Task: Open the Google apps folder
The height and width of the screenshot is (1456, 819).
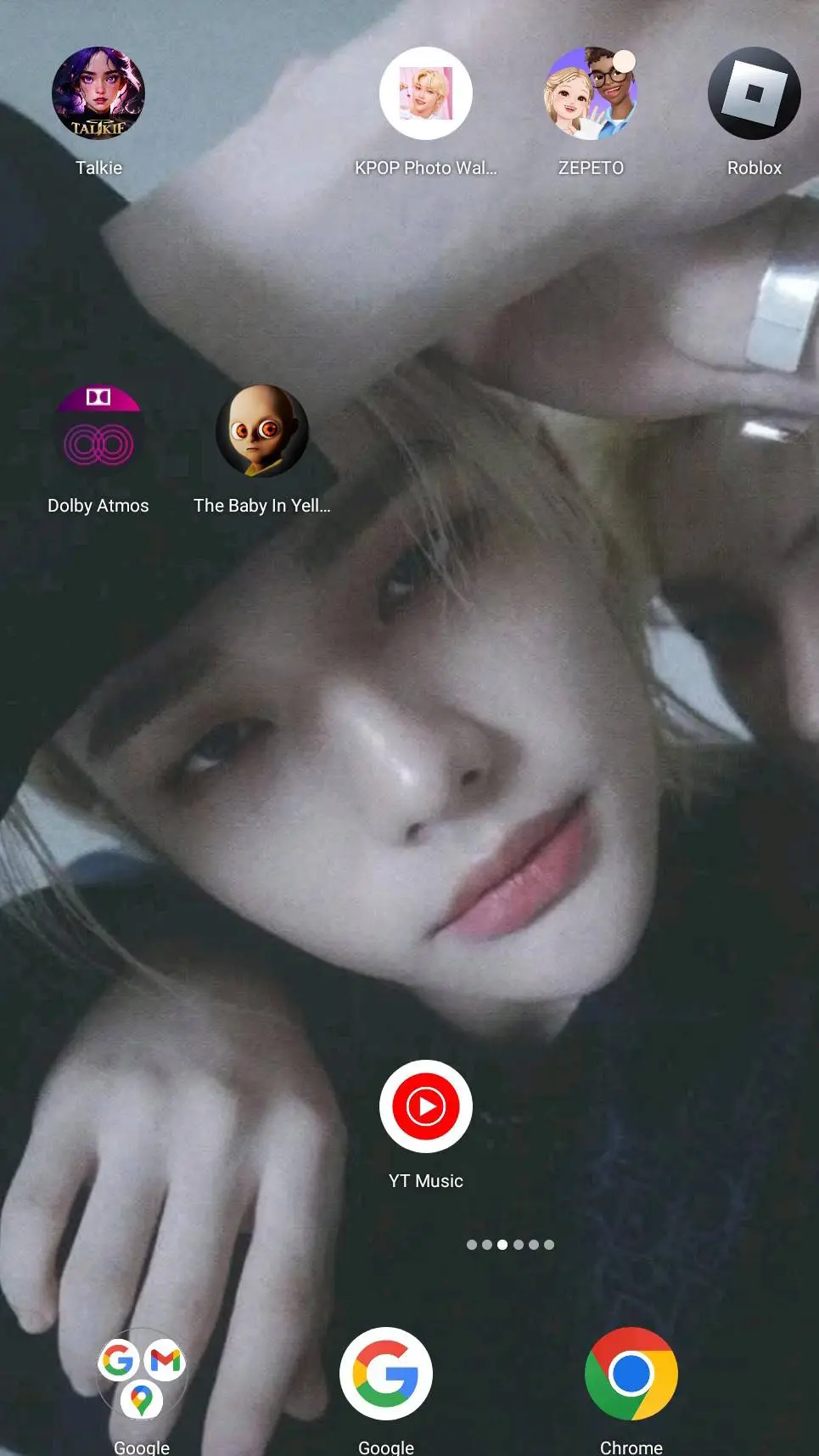Action: (142, 1374)
